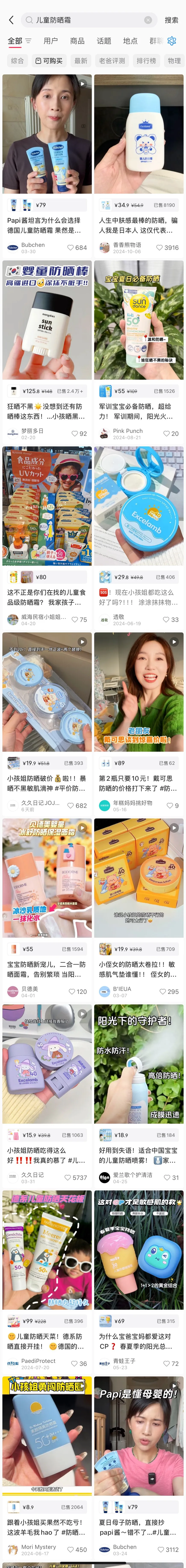186x1568 pixels.
Task: Tap the 搜索 button
Action: point(171,20)
